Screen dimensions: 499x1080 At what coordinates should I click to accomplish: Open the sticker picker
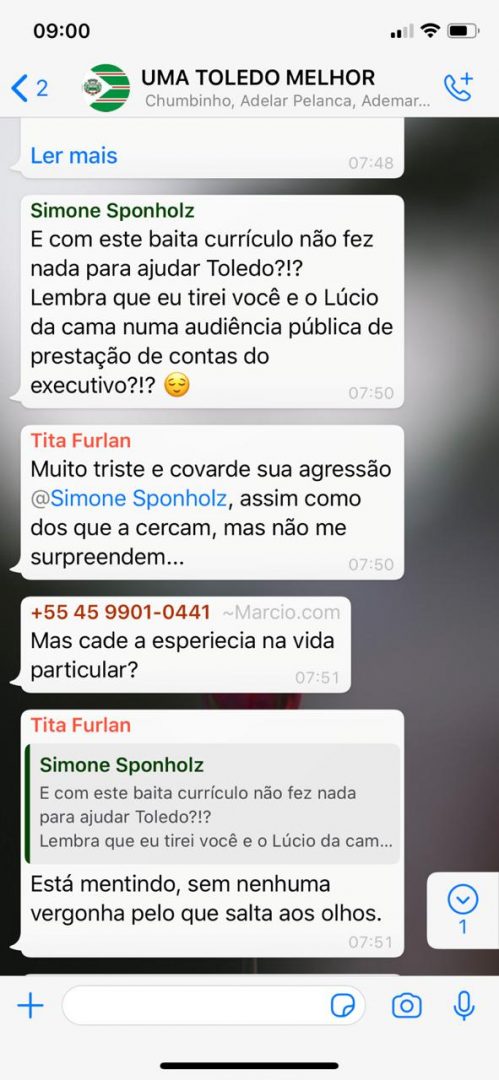point(343,1006)
